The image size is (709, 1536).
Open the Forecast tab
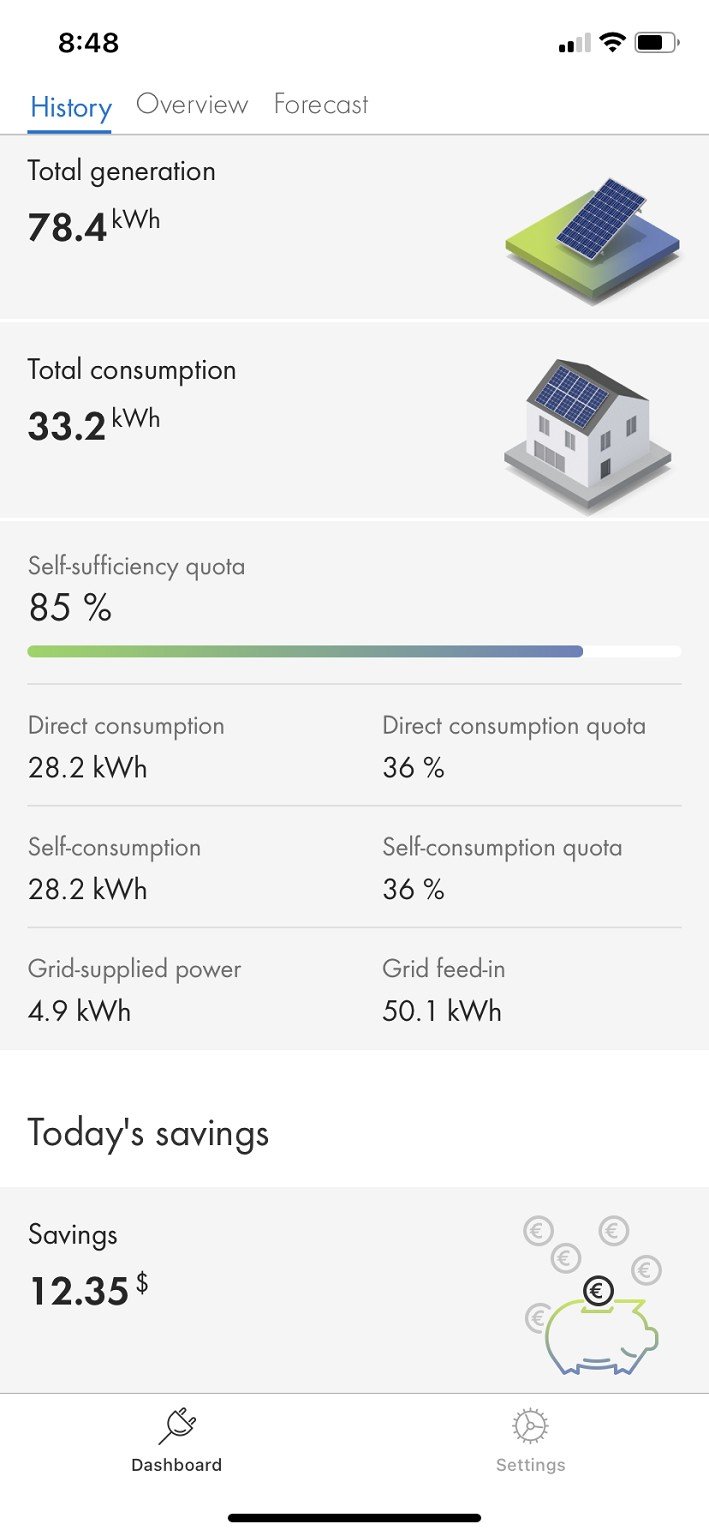click(321, 104)
